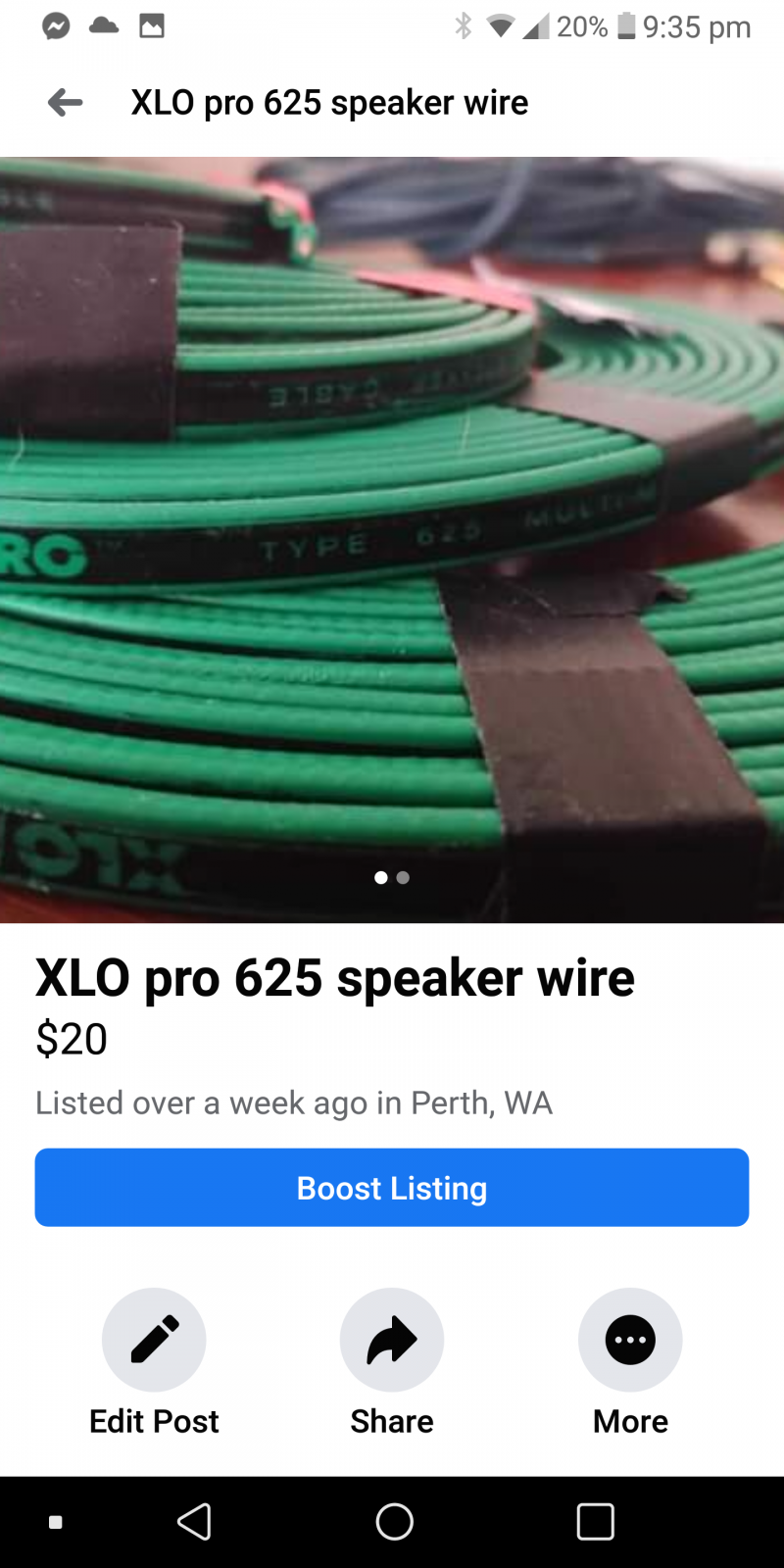Screen dimensions: 784x1568
Task: Tap the Facebook Messenger icon in status bar
Action: coord(56,26)
